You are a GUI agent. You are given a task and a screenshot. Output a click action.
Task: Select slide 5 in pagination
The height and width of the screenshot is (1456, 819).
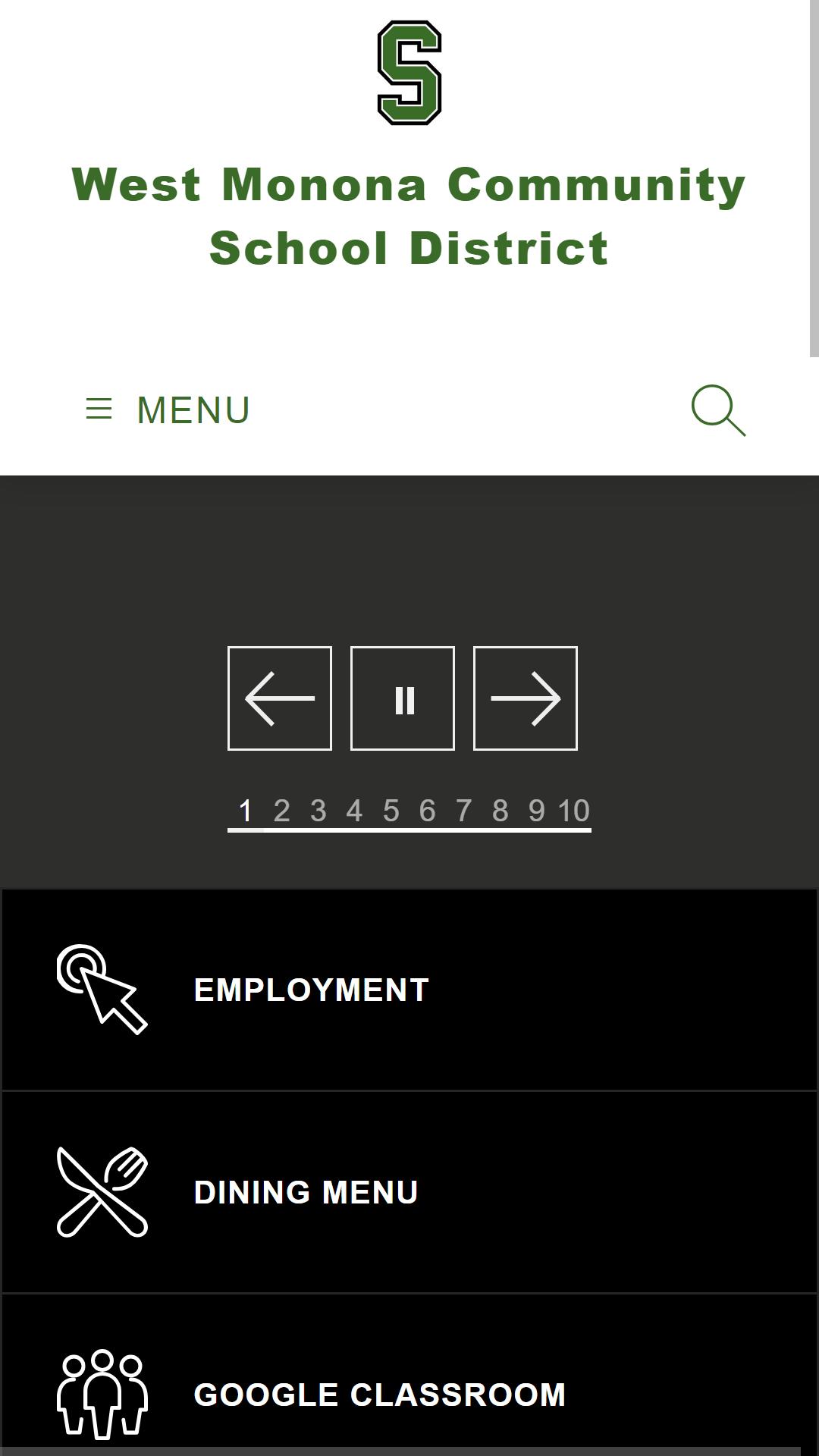click(391, 811)
